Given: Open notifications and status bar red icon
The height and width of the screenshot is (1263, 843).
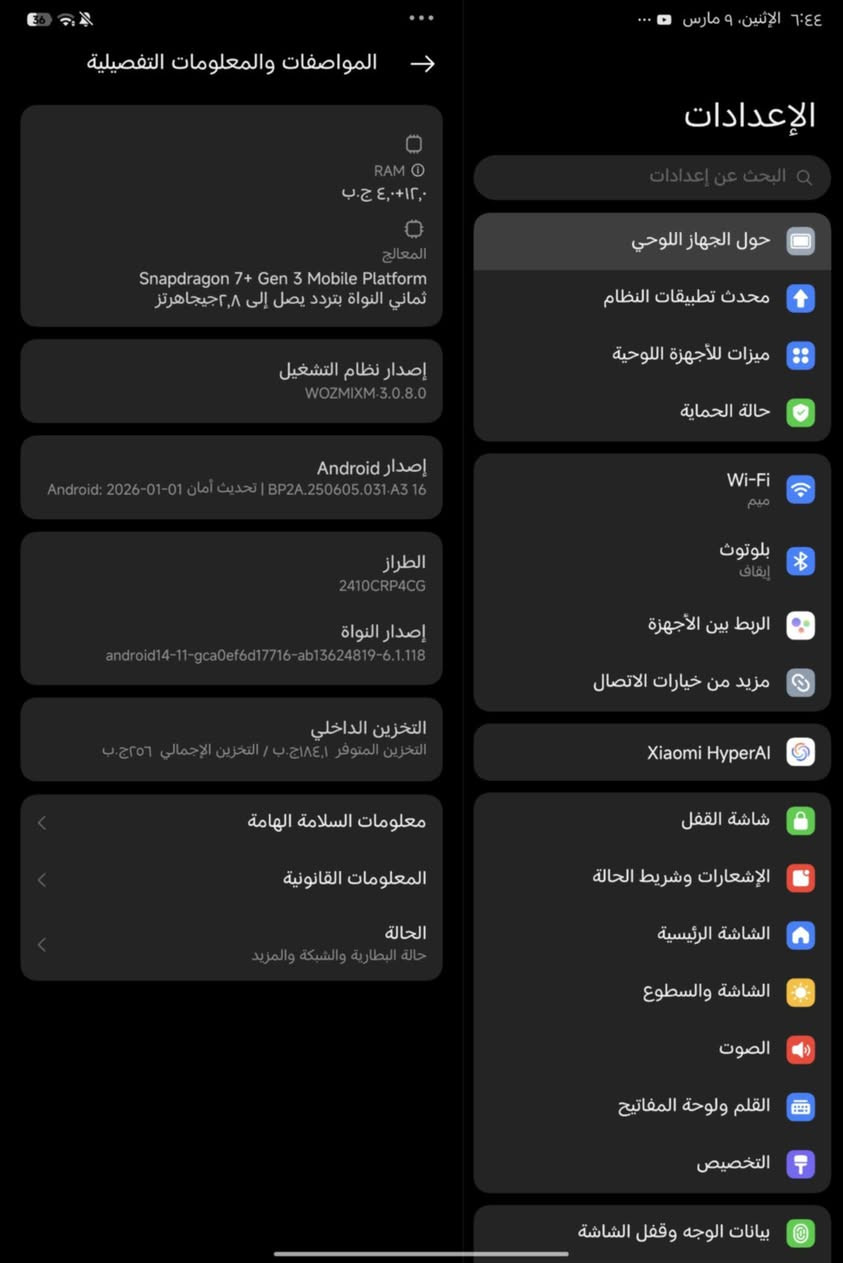Looking at the screenshot, I should 800,877.
